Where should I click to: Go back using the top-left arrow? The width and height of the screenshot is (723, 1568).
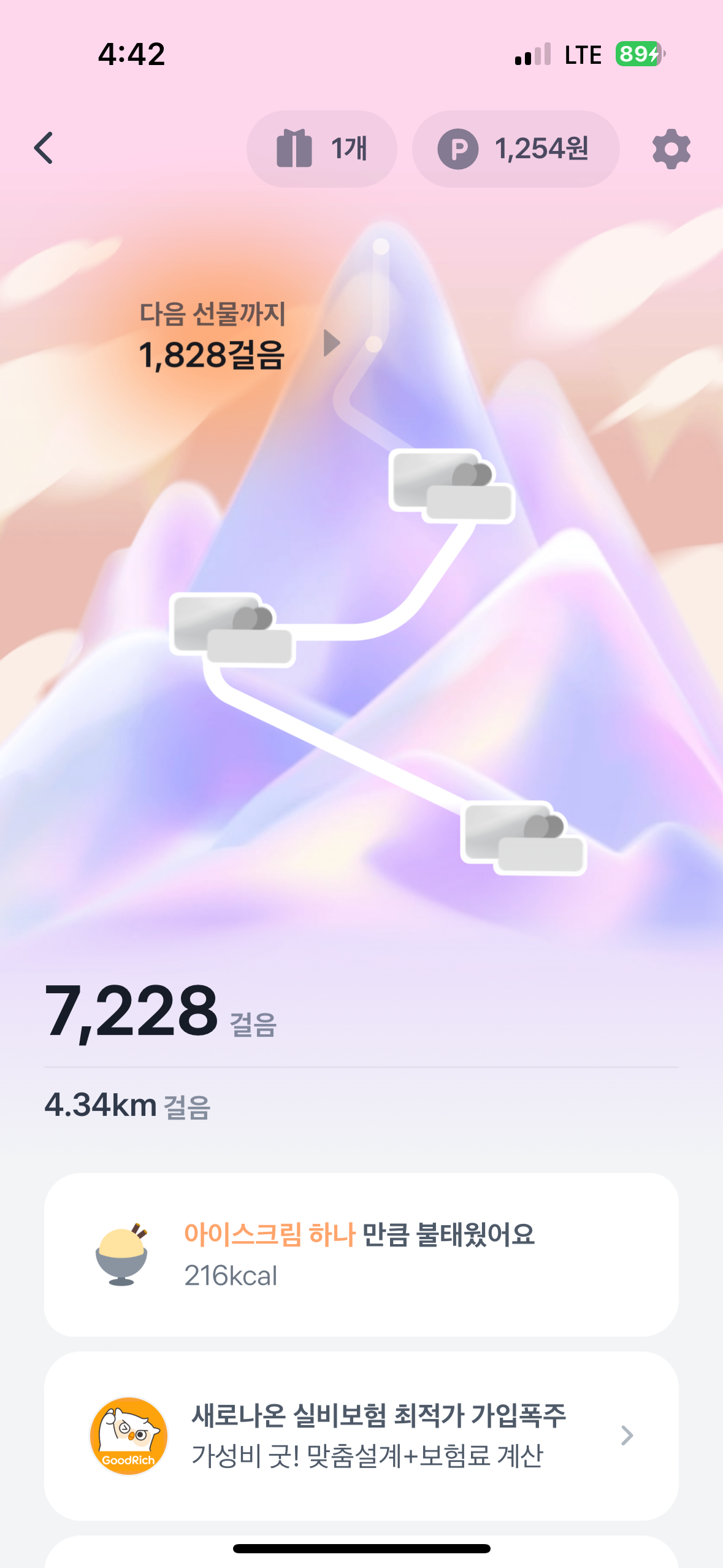tap(44, 148)
